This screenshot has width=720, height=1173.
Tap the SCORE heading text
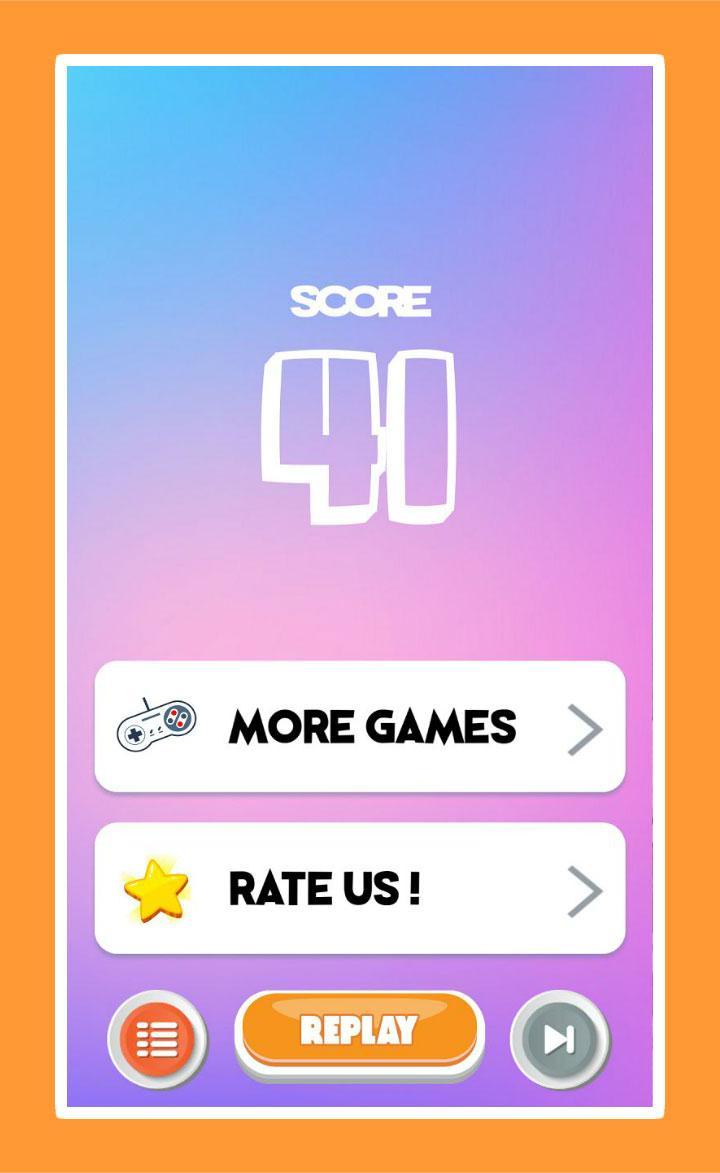tap(360, 300)
